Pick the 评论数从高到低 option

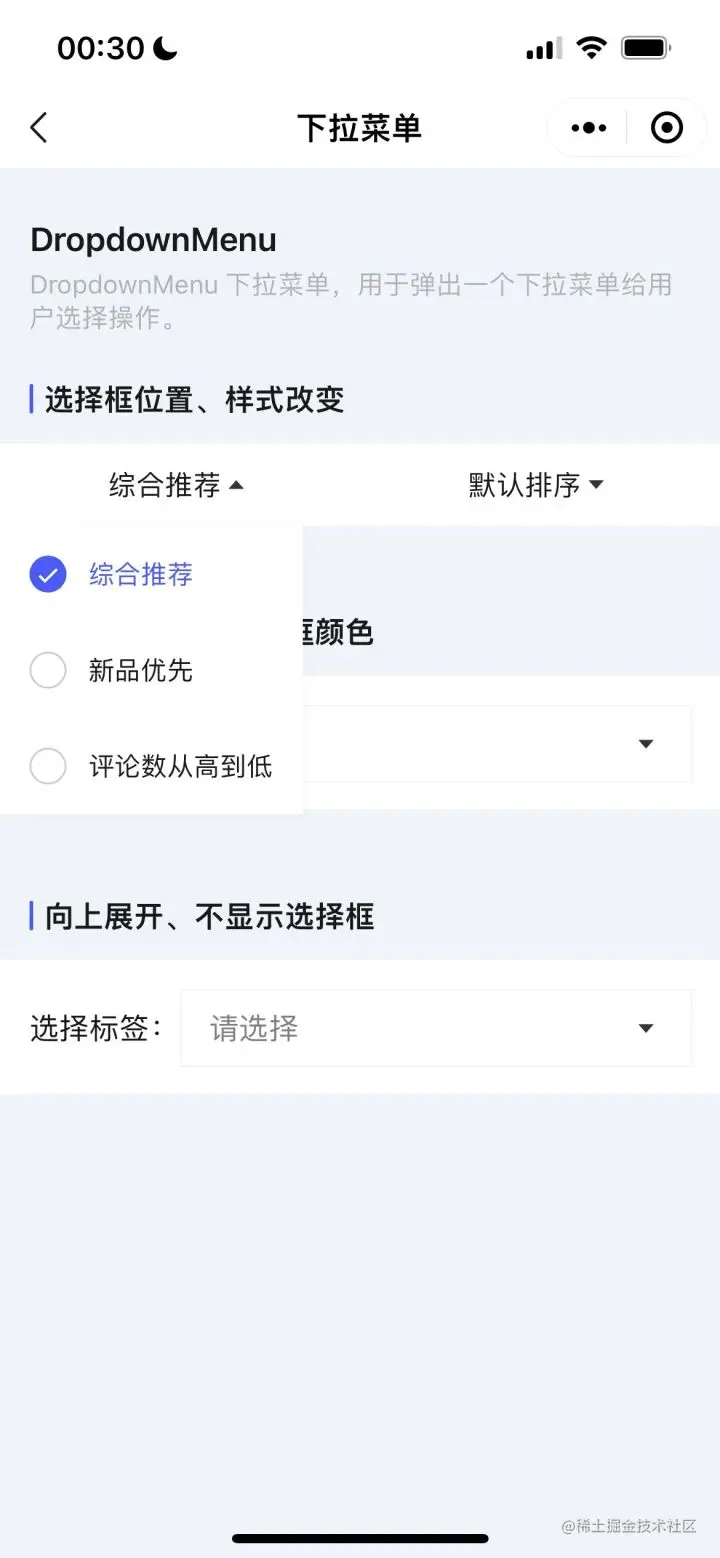[180, 767]
